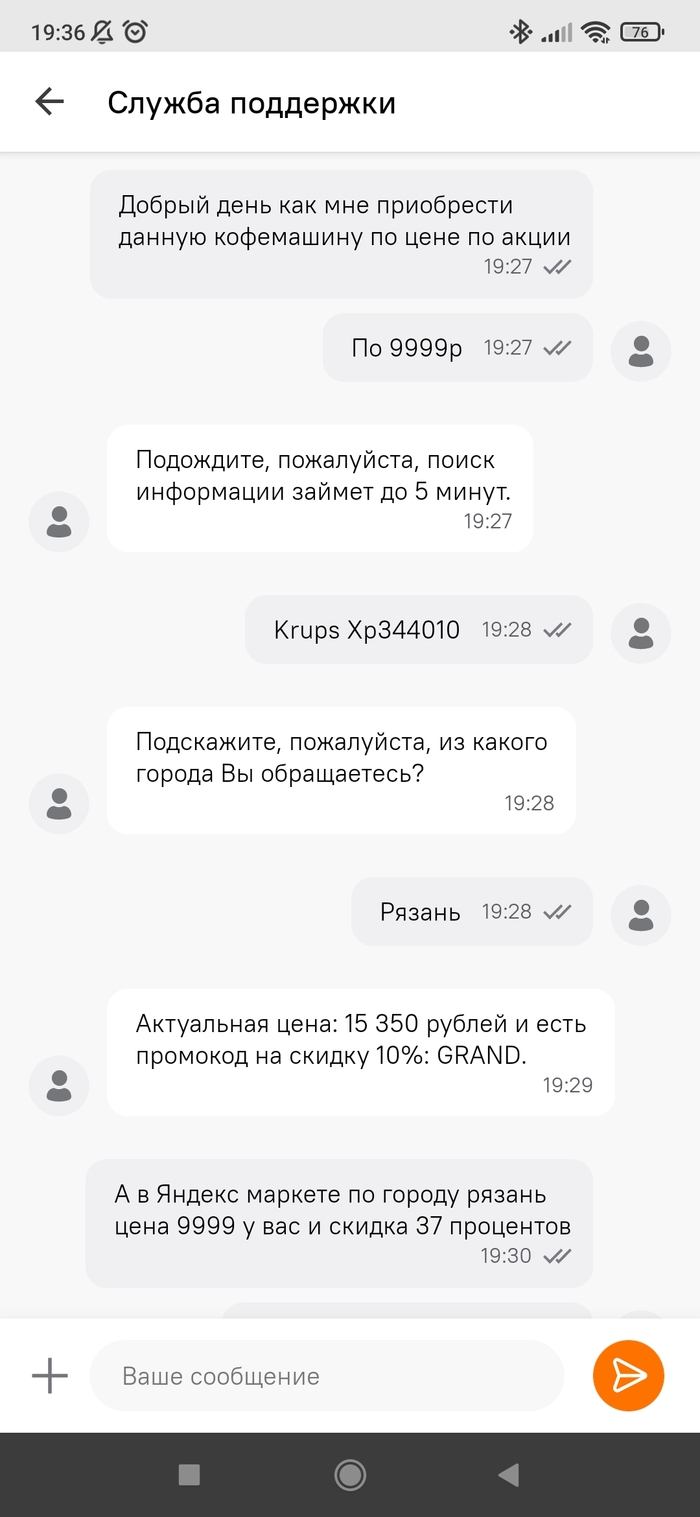This screenshot has height=1517, width=700.
Task: Tap the plus attachment icon
Action: [49, 1376]
